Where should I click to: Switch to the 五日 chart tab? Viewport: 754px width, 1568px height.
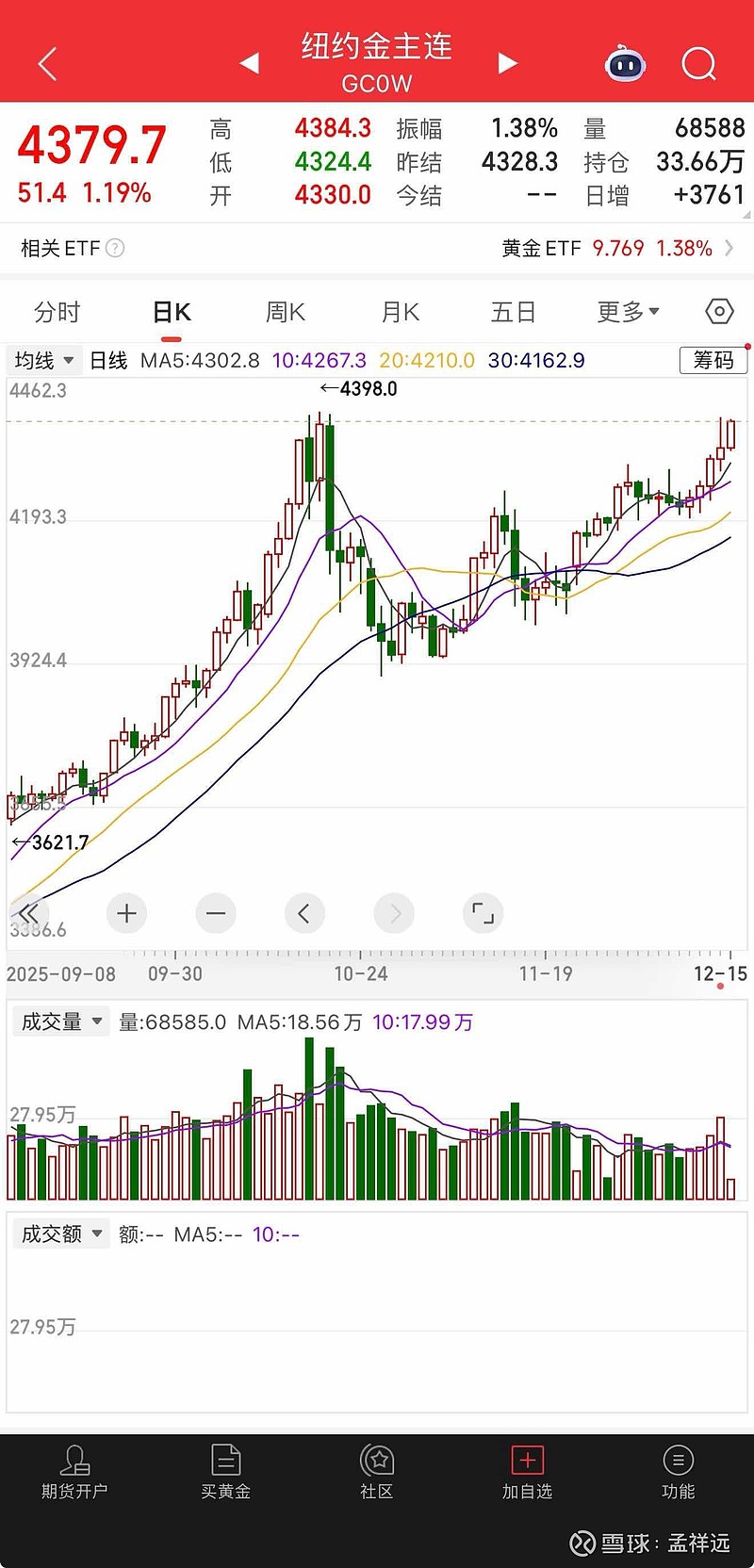[x=514, y=312]
